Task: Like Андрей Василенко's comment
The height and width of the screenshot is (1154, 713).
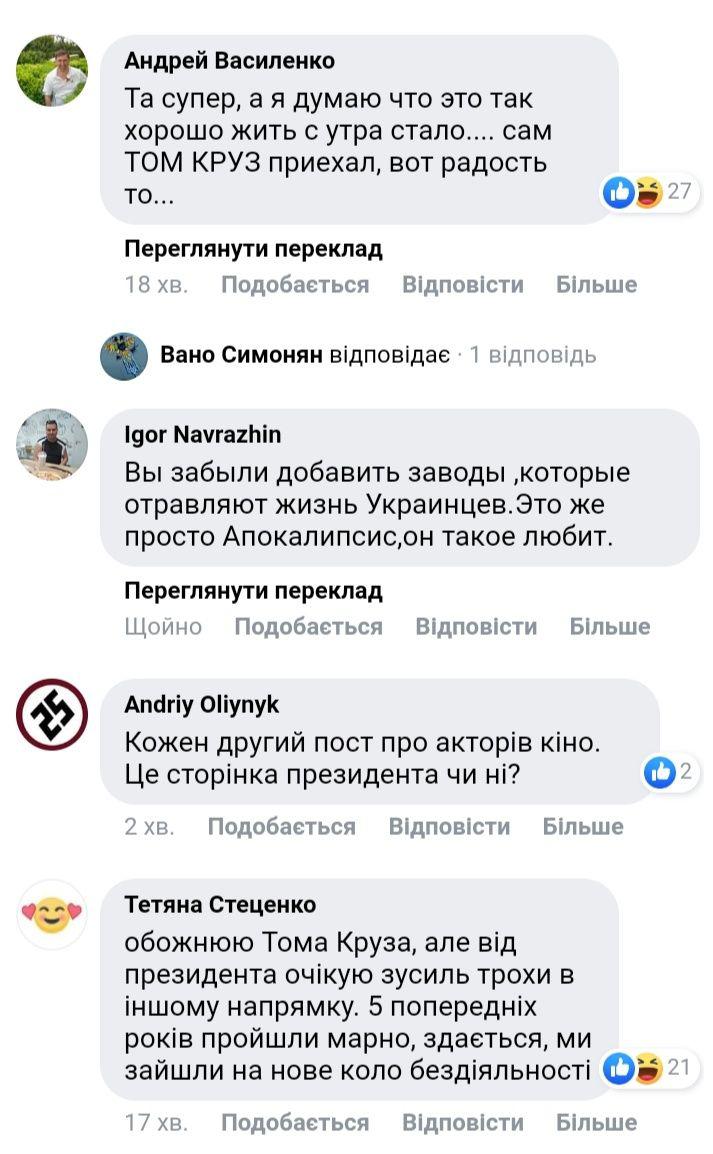Action: point(295,285)
